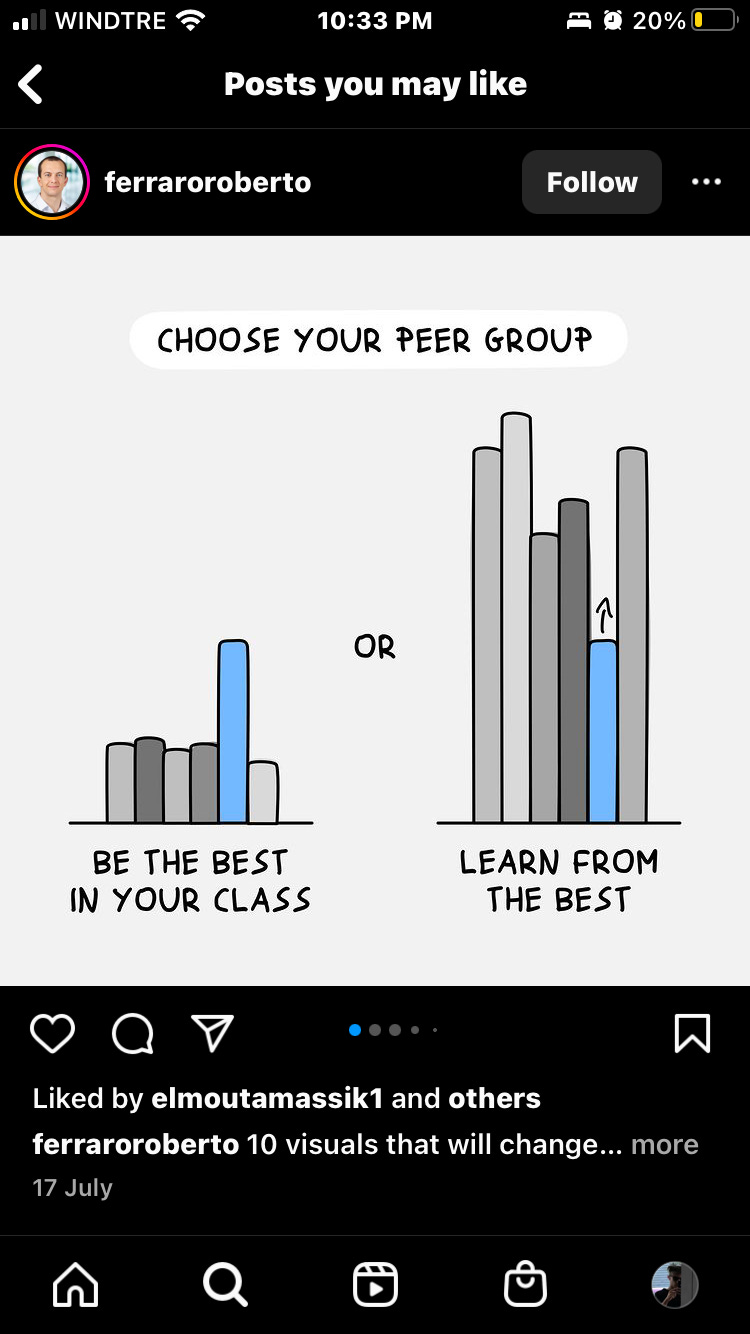View elmoutamassik1's profile from likes
750x1334 pixels.
click(267, 1098)
